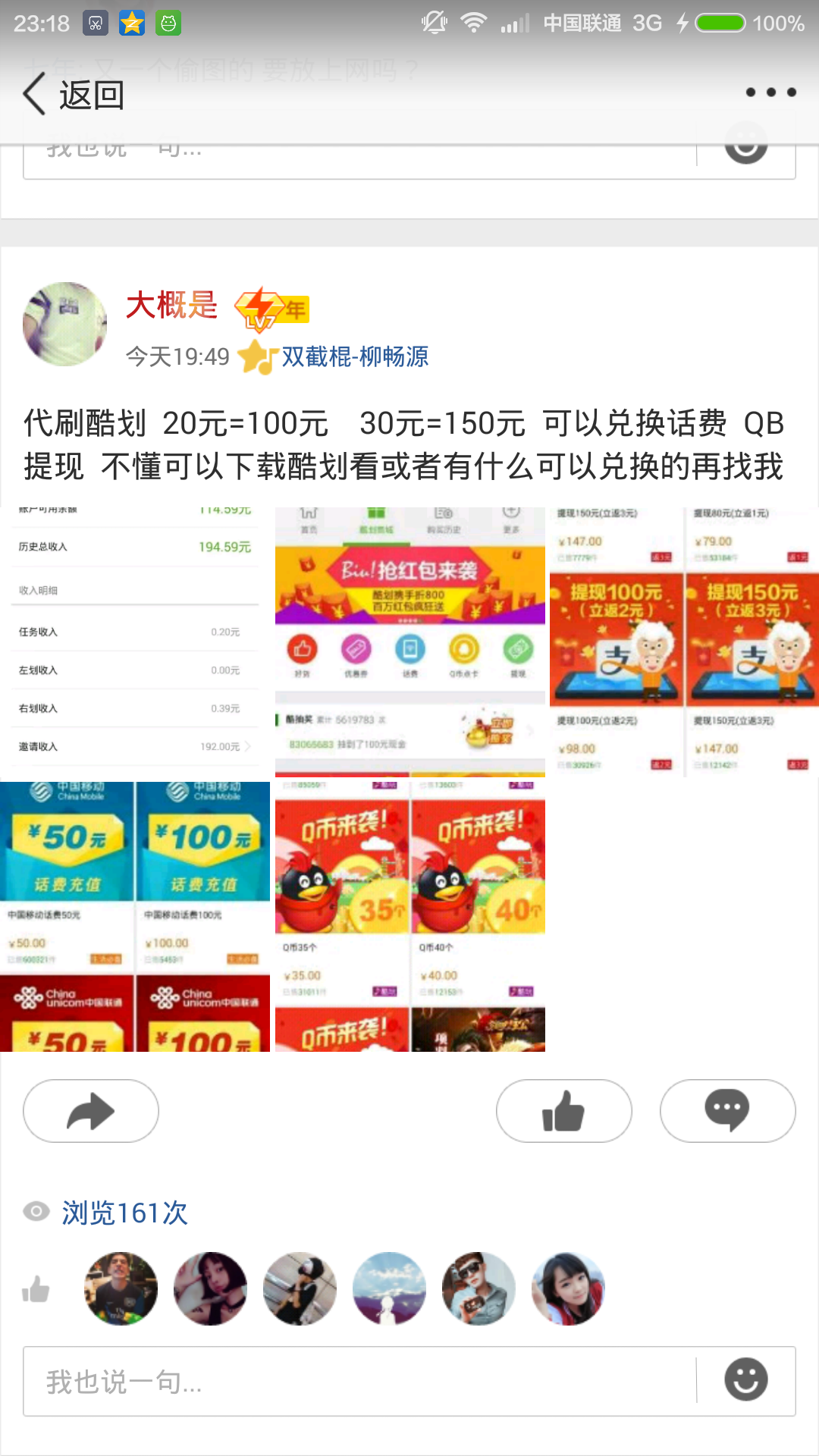Share this post with the arrow button
This screenshot has height=1456, width=819.
point(91,1111)
